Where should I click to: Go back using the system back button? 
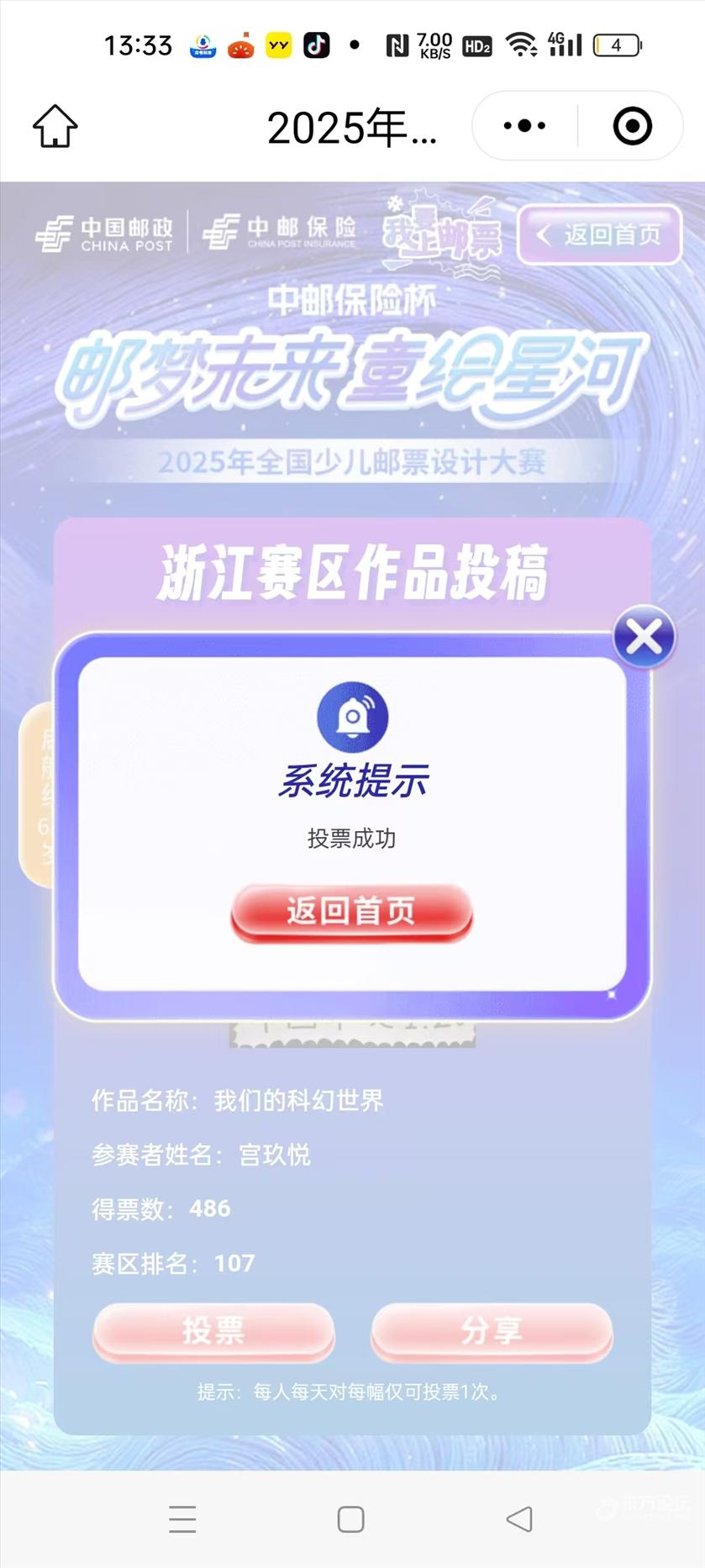click(519, 1519)
